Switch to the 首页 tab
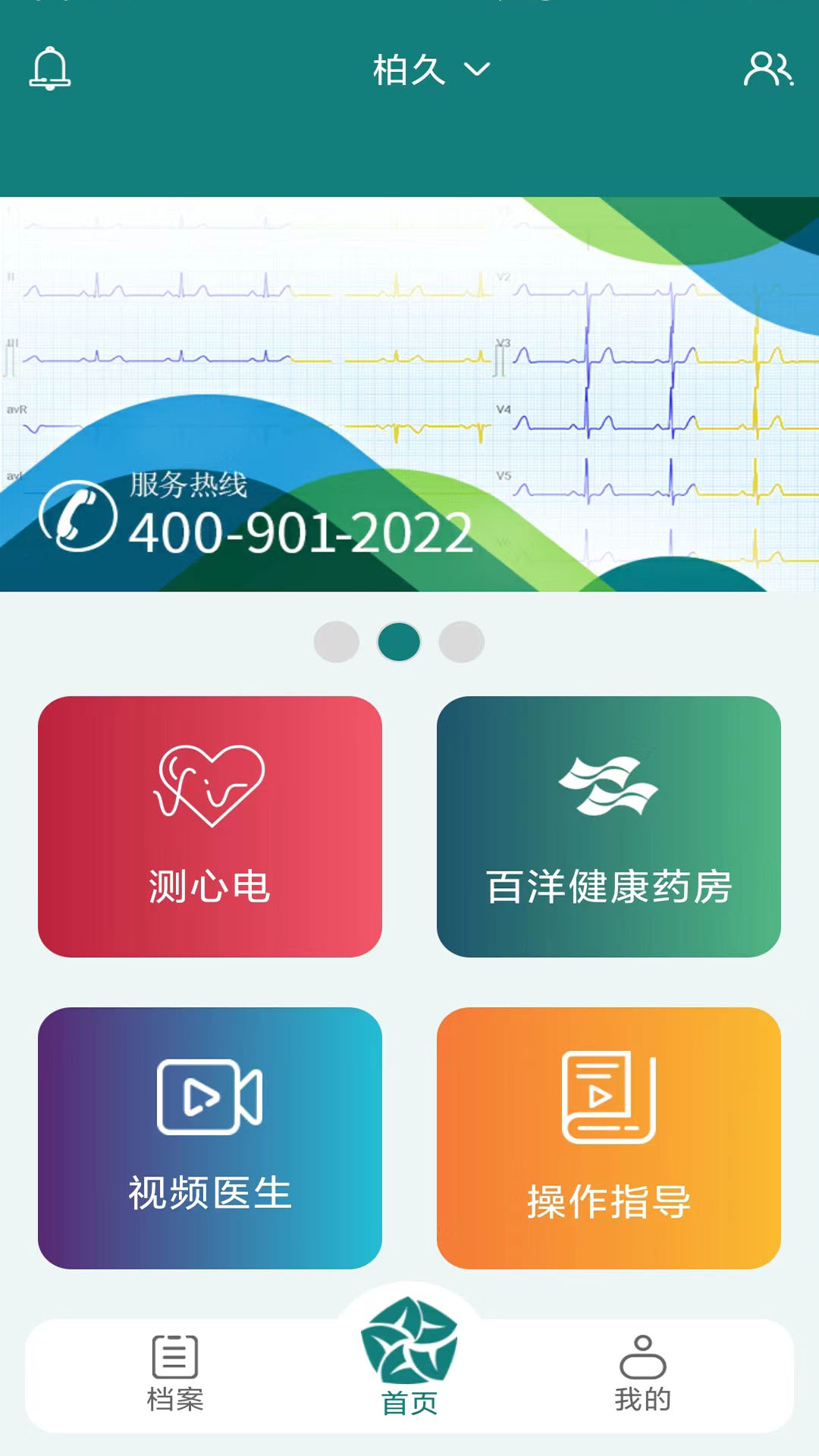819x1456 pixels. [x=409, y=1357]
